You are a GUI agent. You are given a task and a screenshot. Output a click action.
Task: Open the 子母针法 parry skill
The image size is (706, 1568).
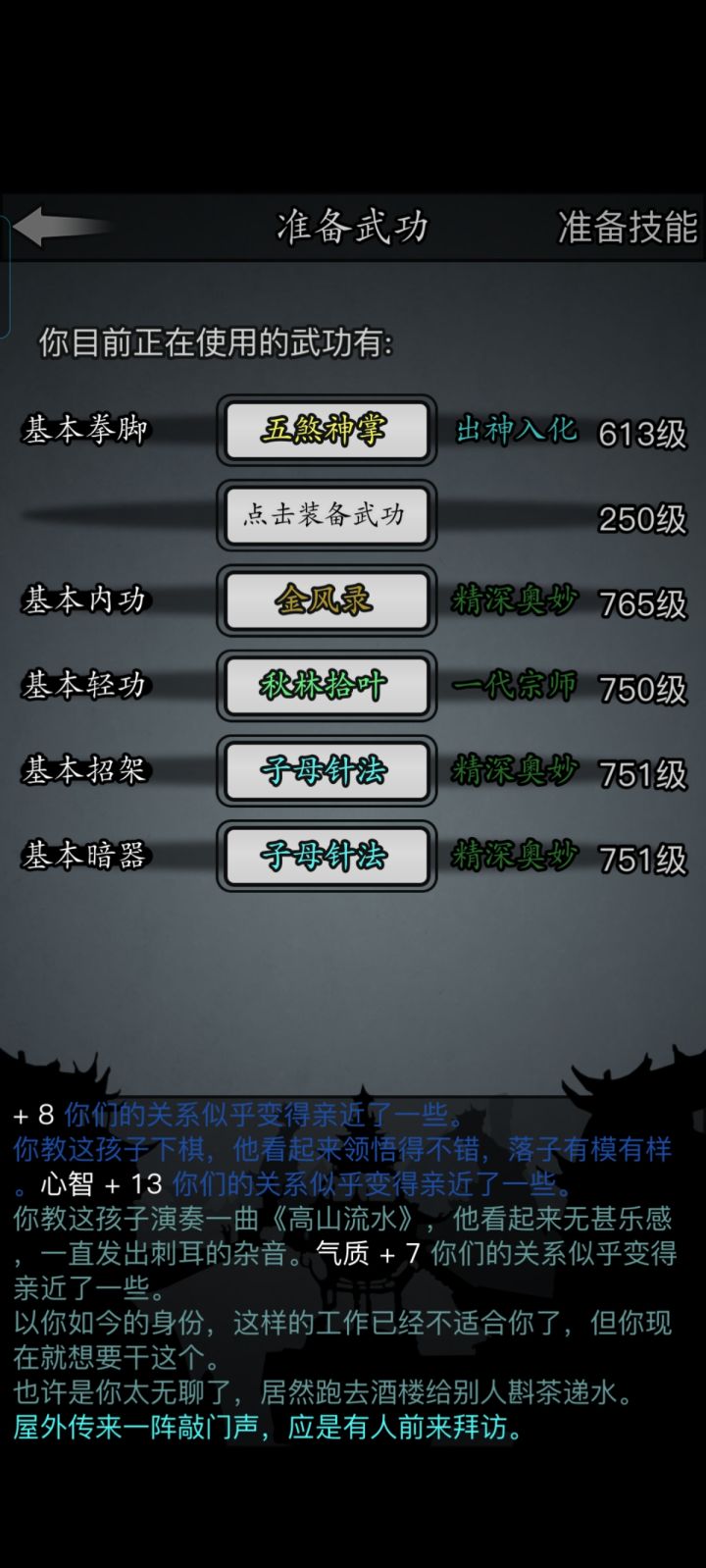coord(326,771)
